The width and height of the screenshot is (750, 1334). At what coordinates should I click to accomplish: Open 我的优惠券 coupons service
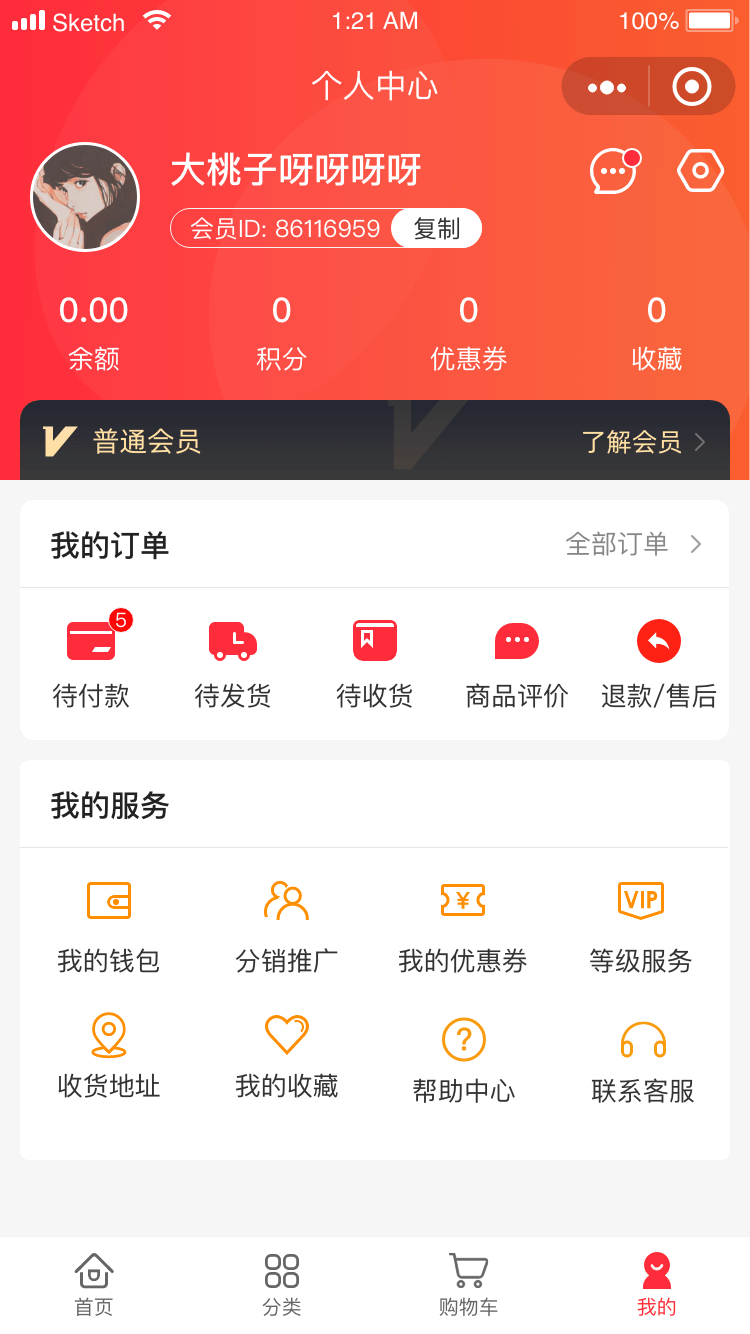pyautogui.click(x=463, y=926)
